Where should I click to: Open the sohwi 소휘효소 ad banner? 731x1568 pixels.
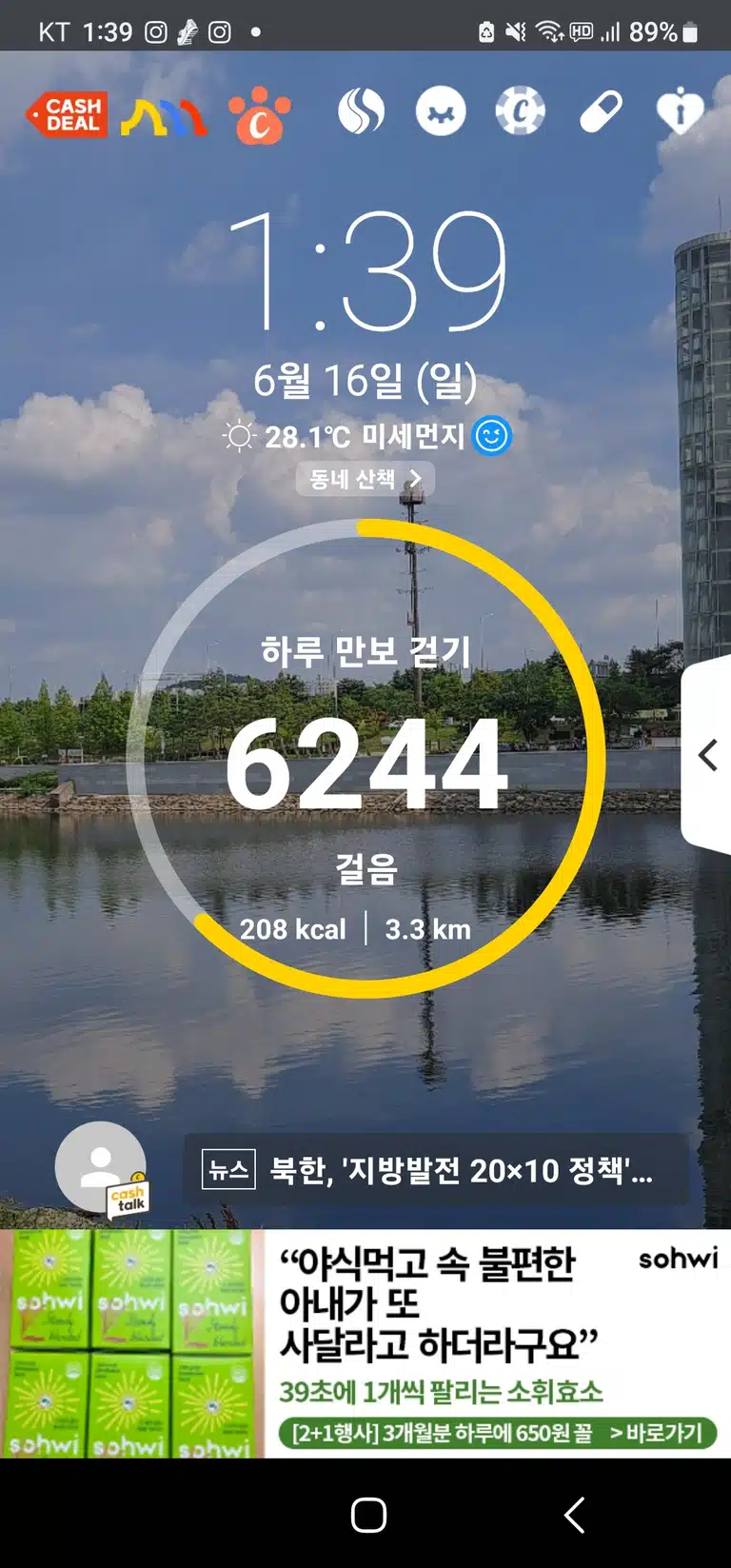365,1343
